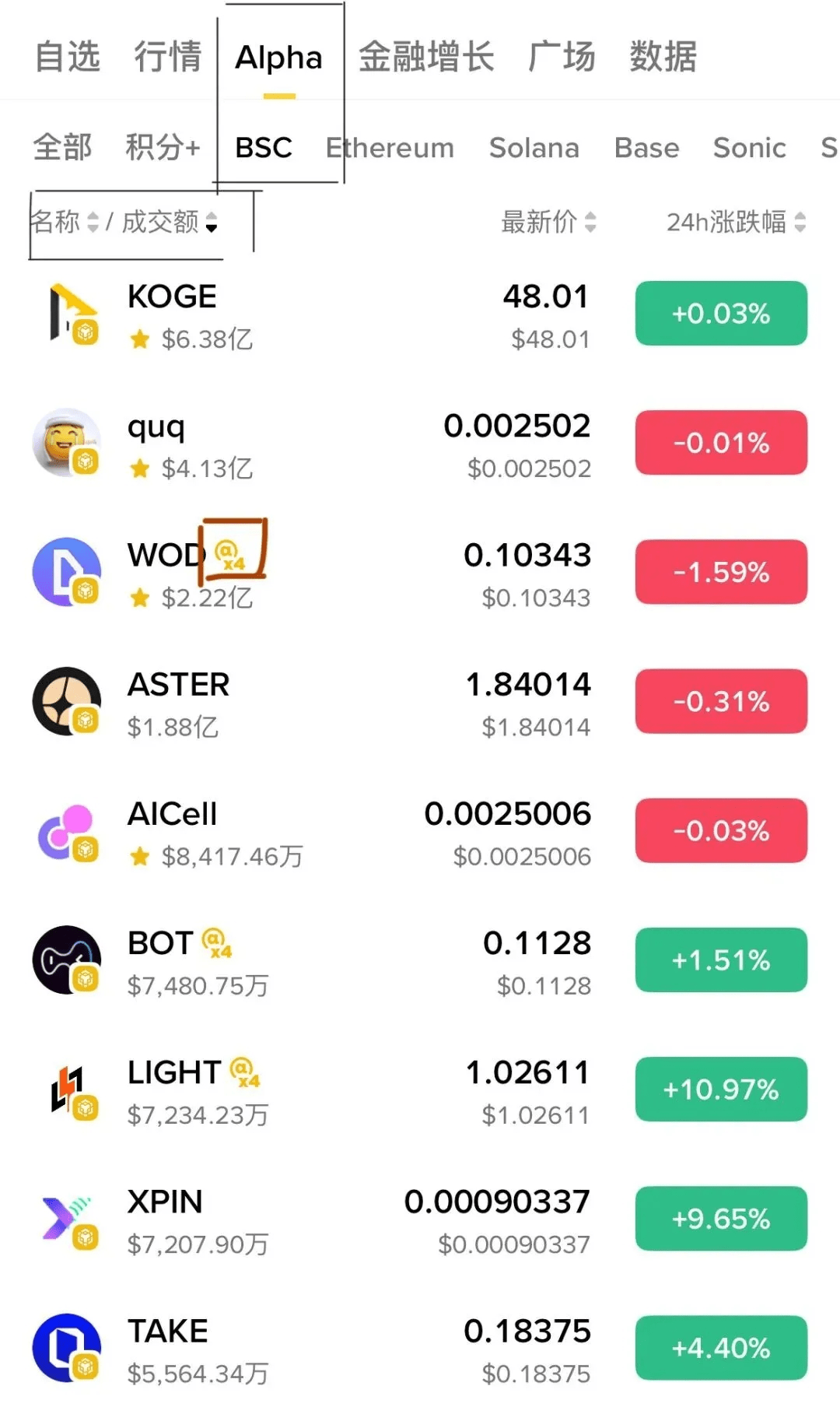Open the KOGE token row

(x=311, y=315)
